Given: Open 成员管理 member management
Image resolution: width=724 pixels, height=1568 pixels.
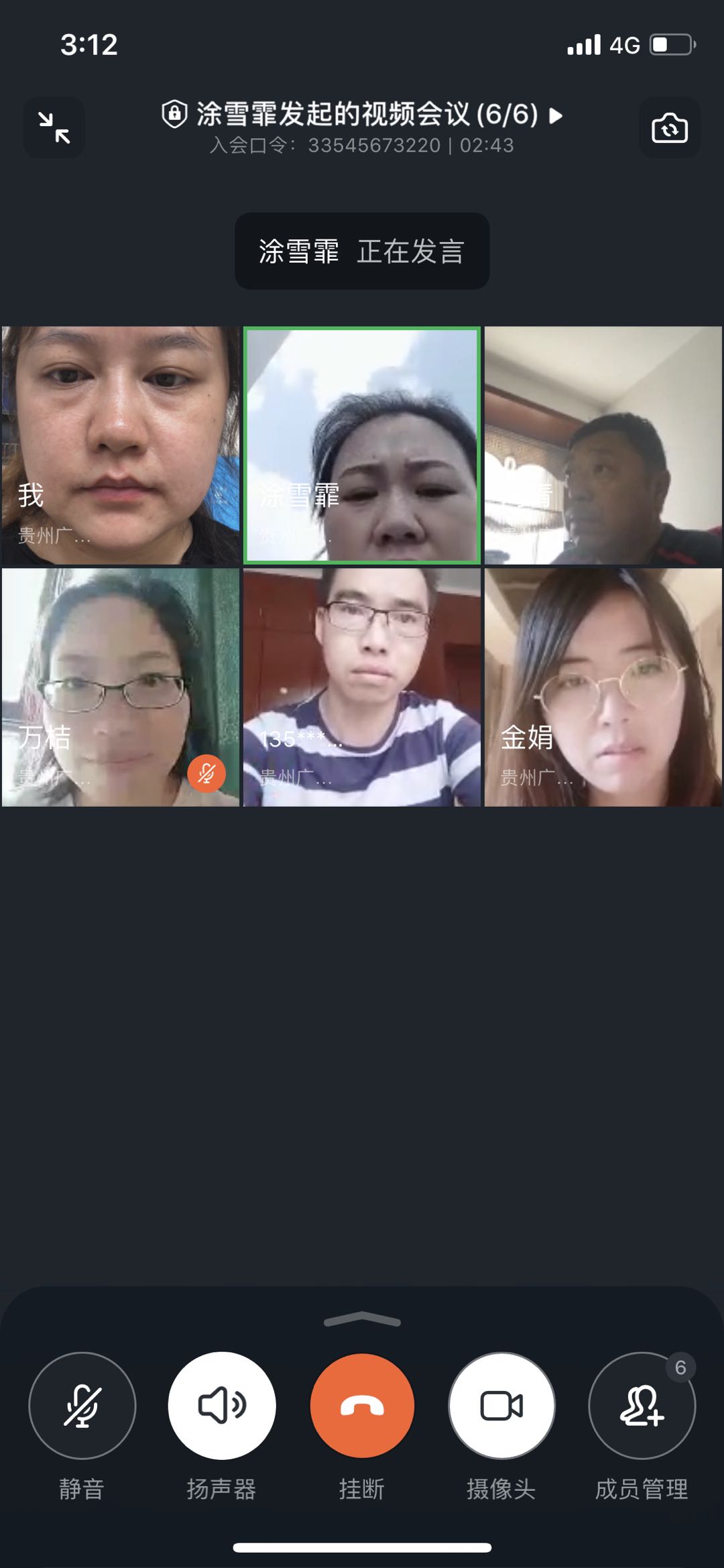Looking at the screenshot, I should pos(642,1406).
